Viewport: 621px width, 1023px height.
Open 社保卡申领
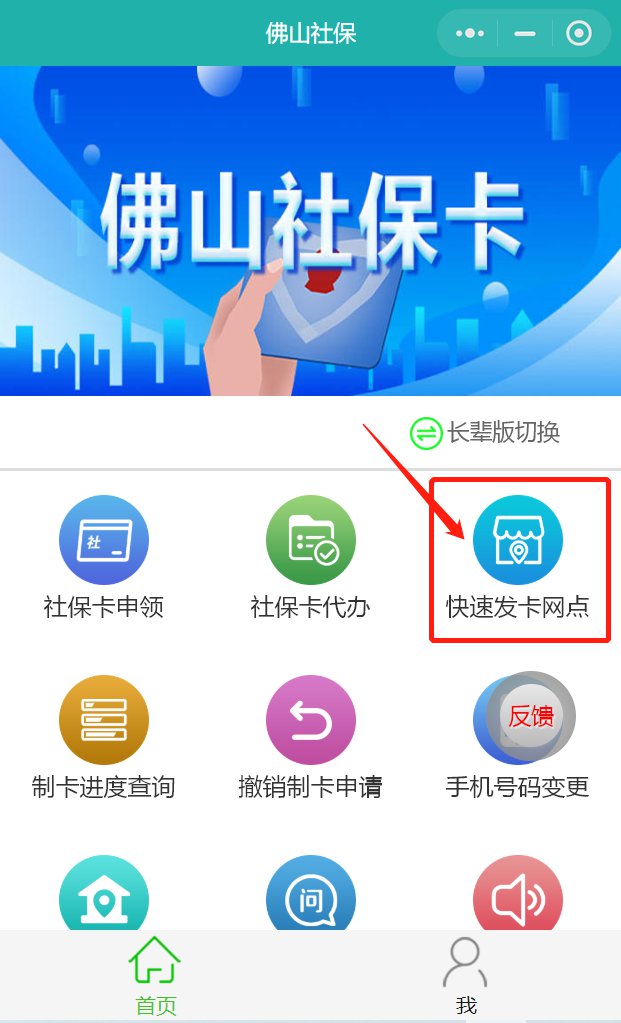[104, 558]
